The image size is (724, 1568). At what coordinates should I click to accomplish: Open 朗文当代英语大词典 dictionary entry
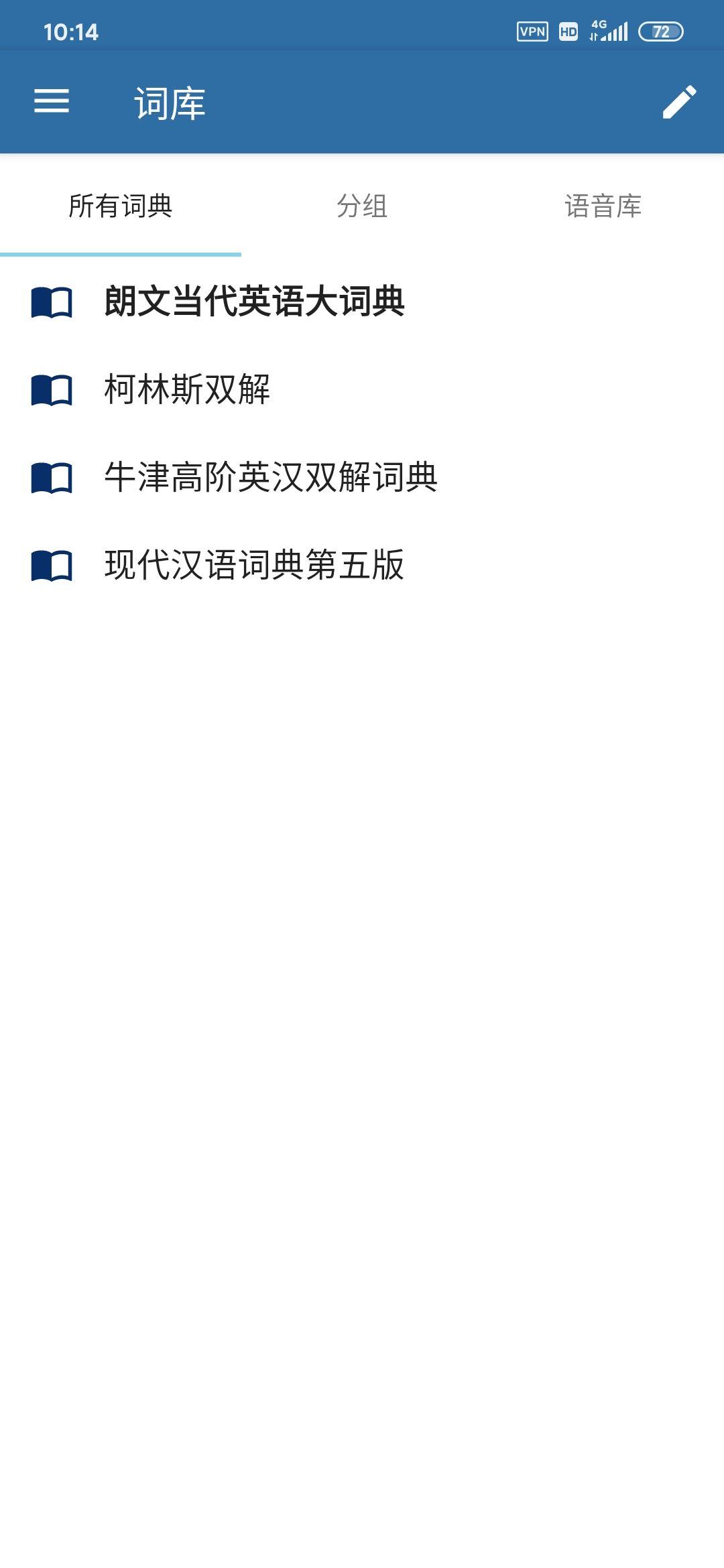[x=255, y=303]
